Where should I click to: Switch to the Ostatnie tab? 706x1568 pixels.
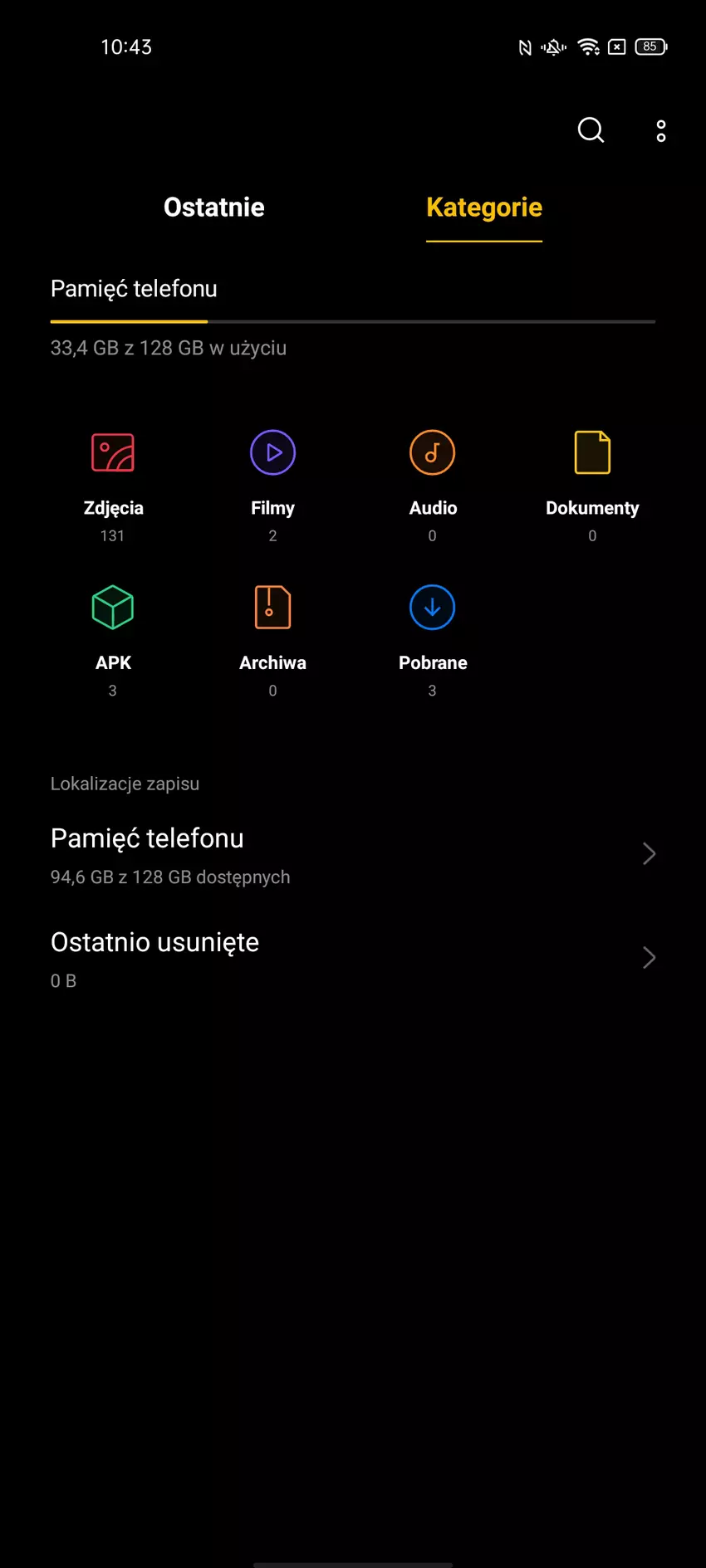(213, 208)
